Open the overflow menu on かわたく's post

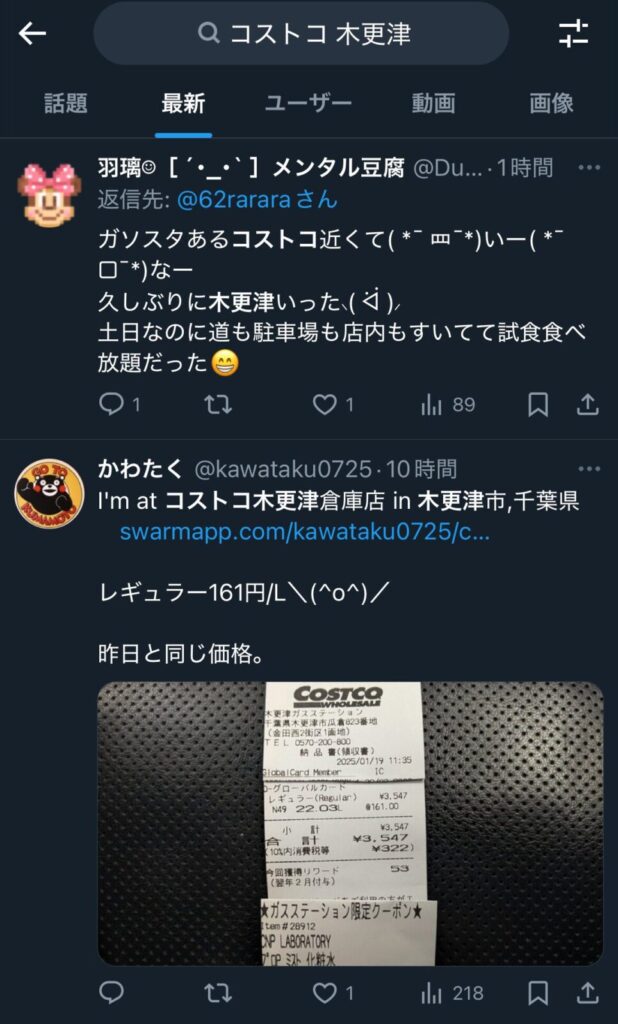tap(589, 469)
